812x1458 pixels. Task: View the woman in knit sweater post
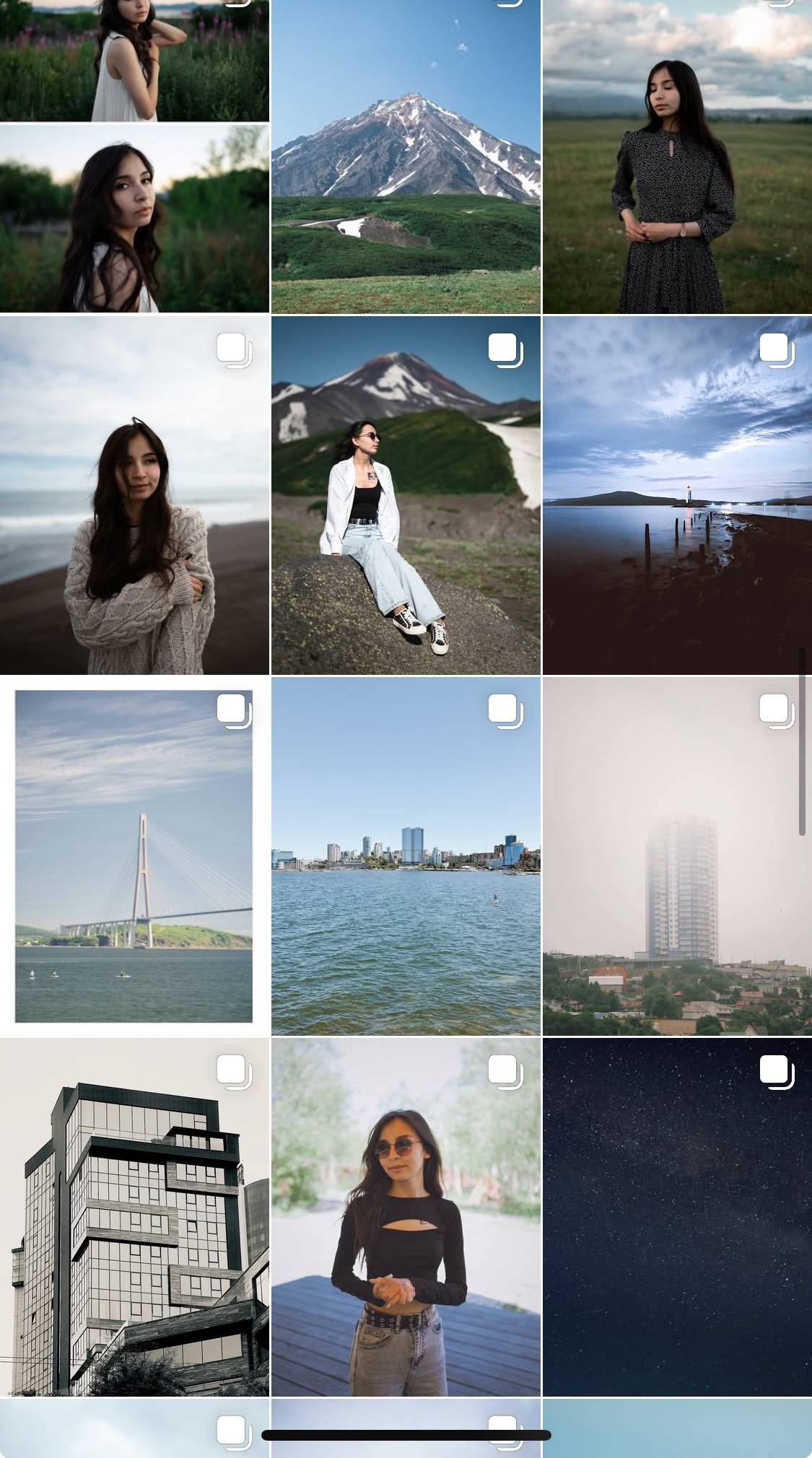pos(134,495)
